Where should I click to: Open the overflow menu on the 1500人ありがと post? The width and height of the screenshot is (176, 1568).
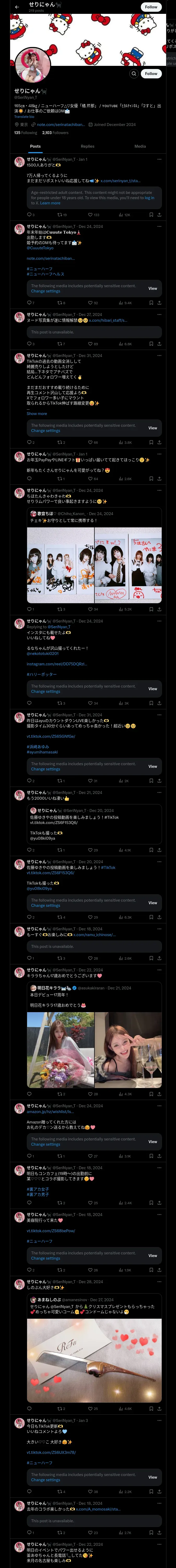[159, 159]
